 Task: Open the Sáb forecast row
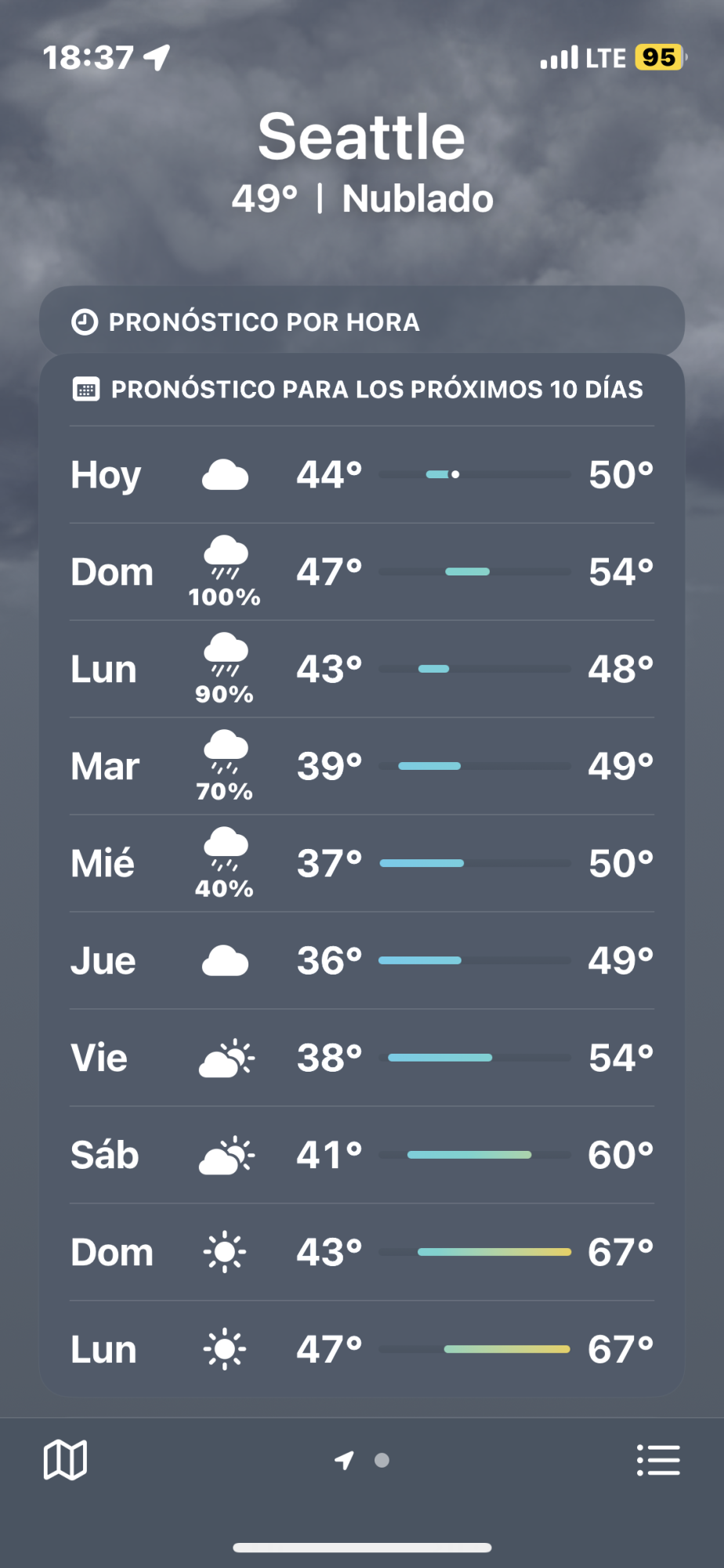[362, 1156]
